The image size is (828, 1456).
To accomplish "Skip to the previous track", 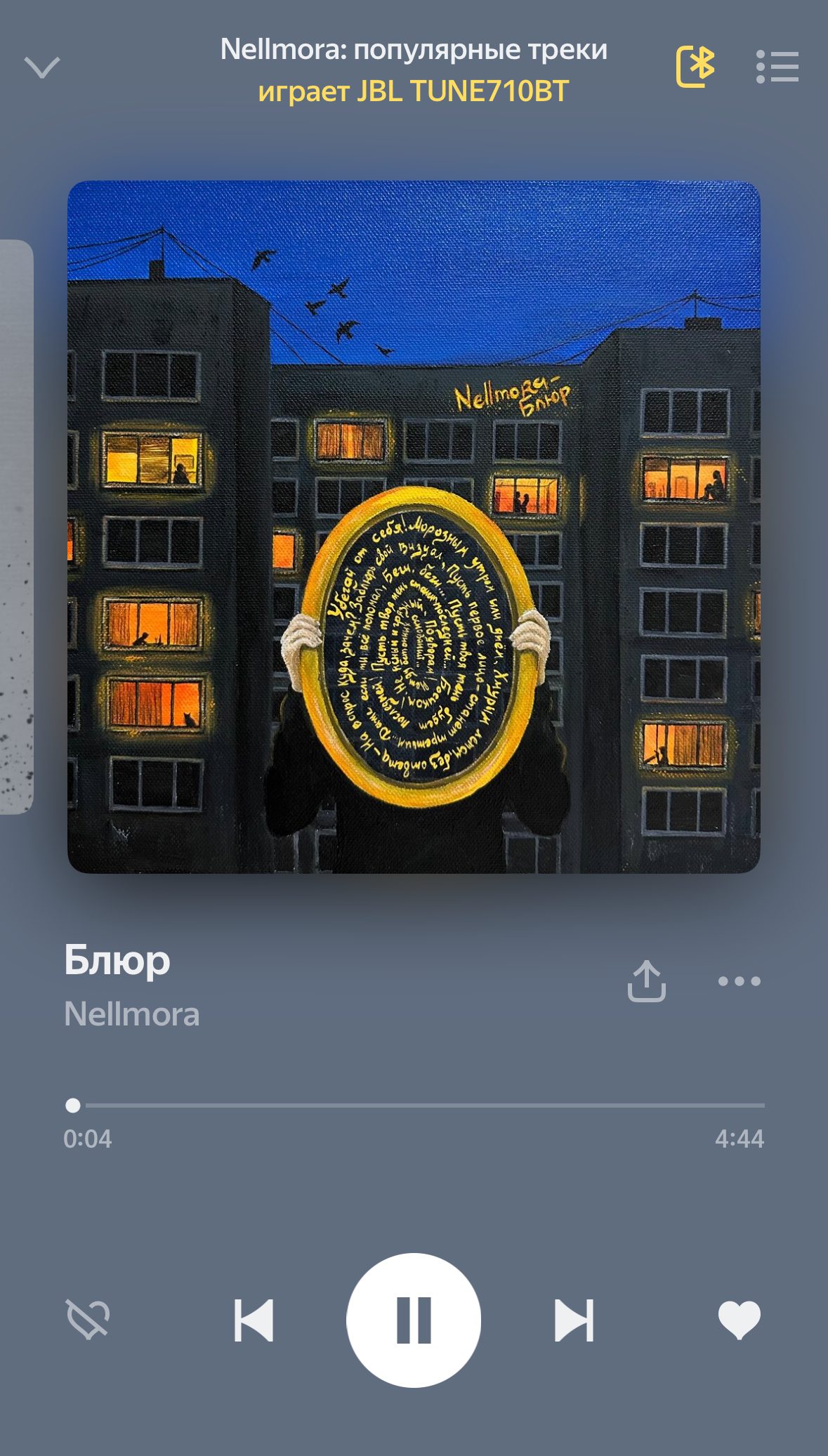I will [254, 1320].
